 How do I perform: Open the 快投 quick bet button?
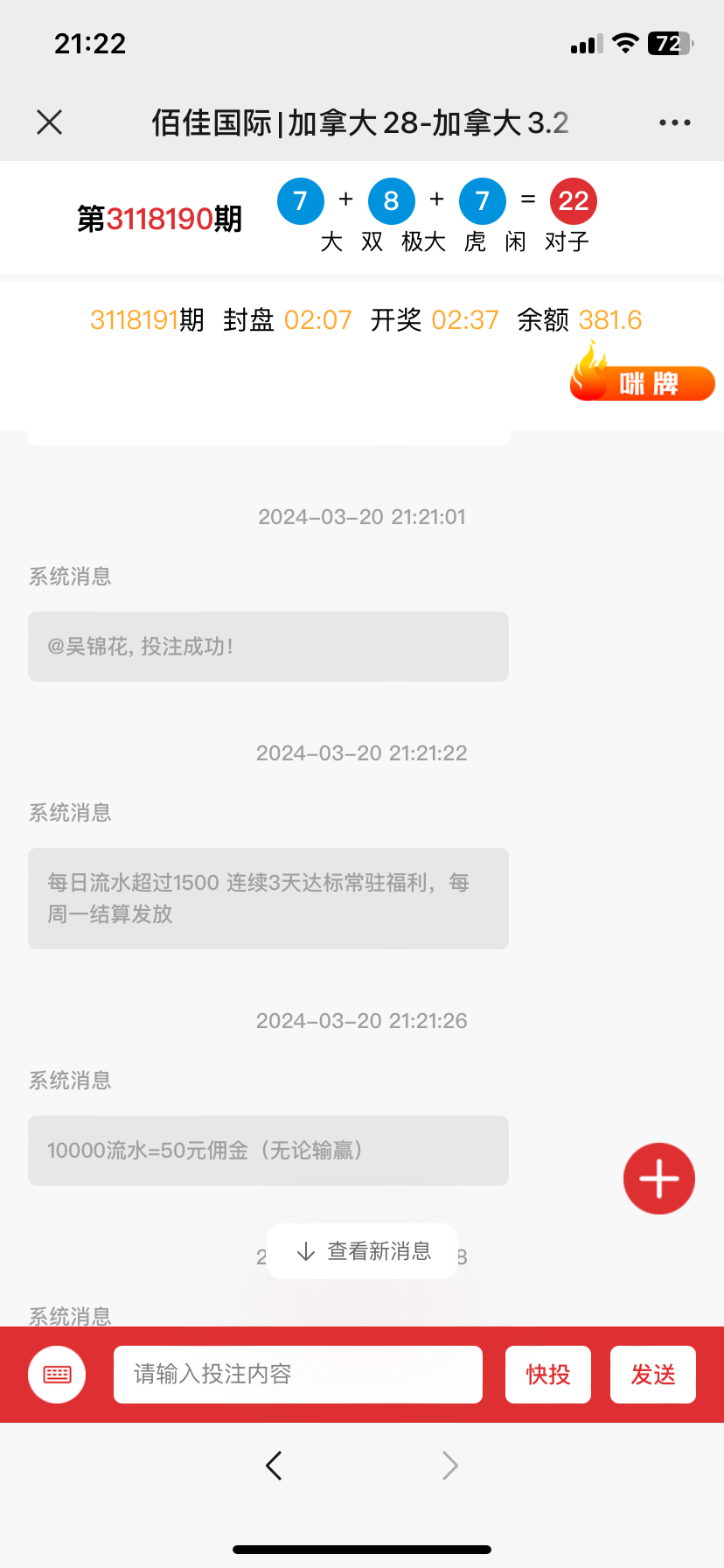point(548,1374)
